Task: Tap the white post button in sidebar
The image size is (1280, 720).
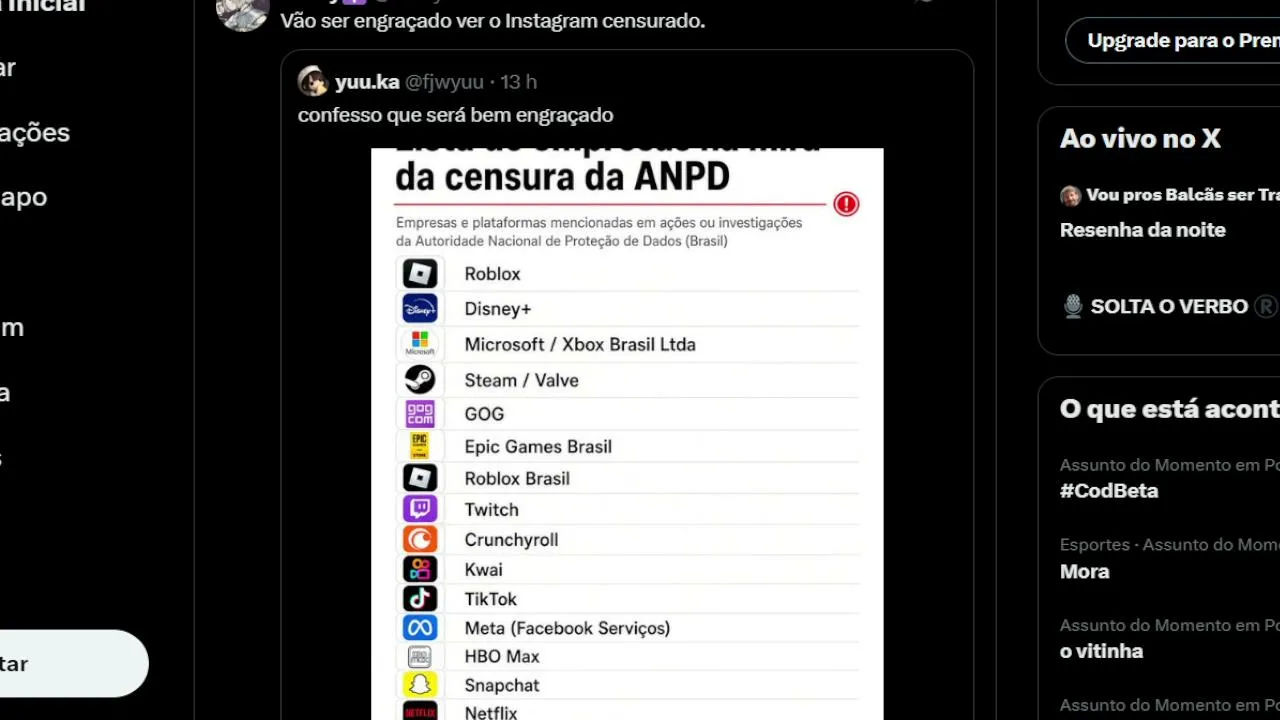Action: (x=68, y=664)
